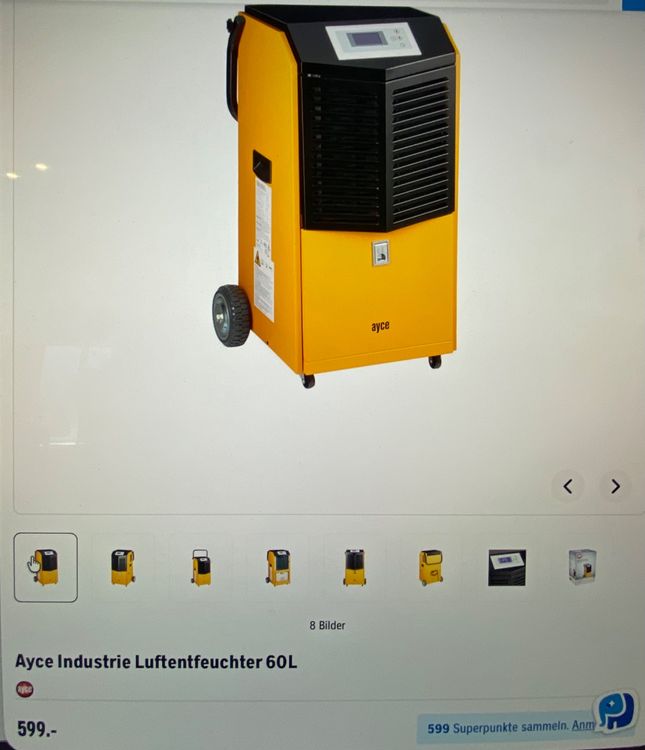Tap the Superpunkte sammeln login link
The height and width of the screenshot is (750, 645).
coord(582,726)
